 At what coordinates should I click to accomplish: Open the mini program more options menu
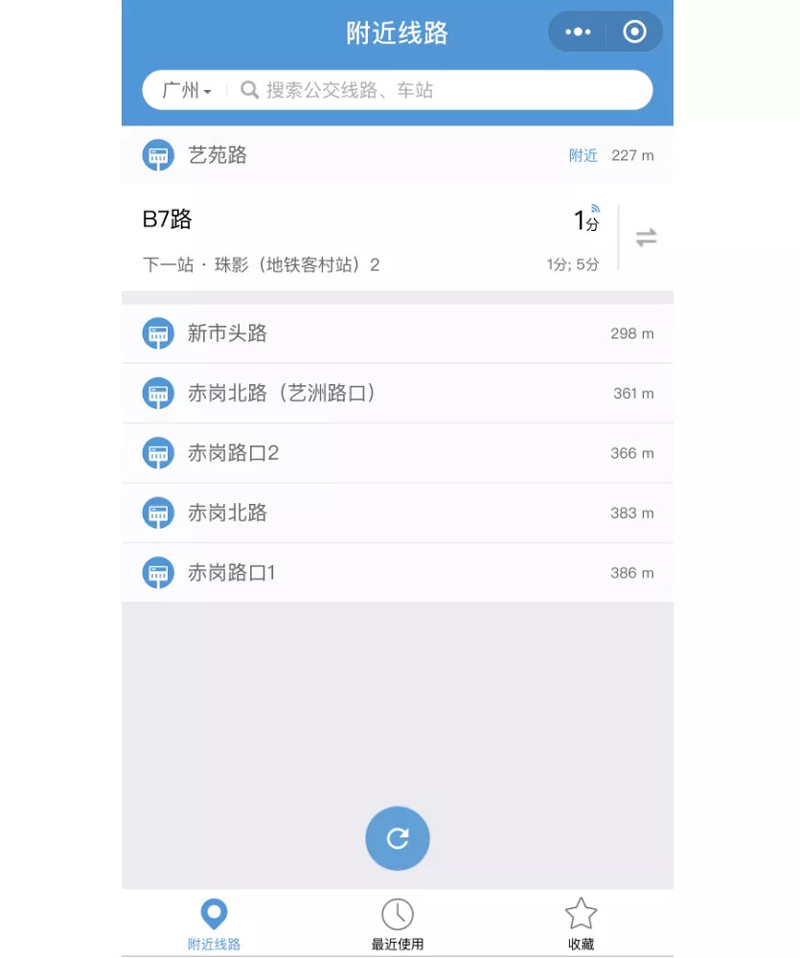click(x=578, y=32)
